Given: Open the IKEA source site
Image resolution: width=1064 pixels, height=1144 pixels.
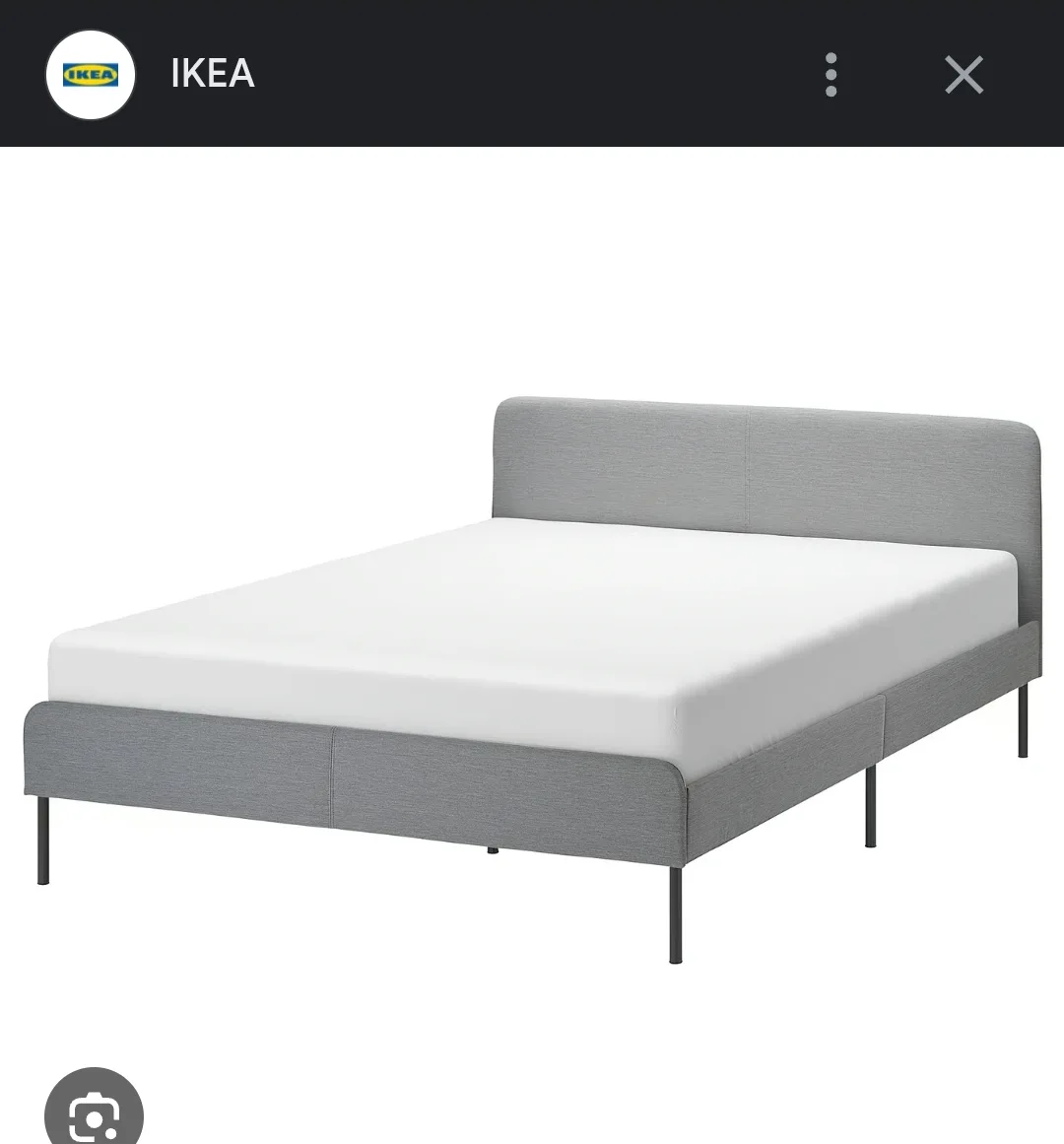Looking at the screenshot, I should click(x=212, y=75).
